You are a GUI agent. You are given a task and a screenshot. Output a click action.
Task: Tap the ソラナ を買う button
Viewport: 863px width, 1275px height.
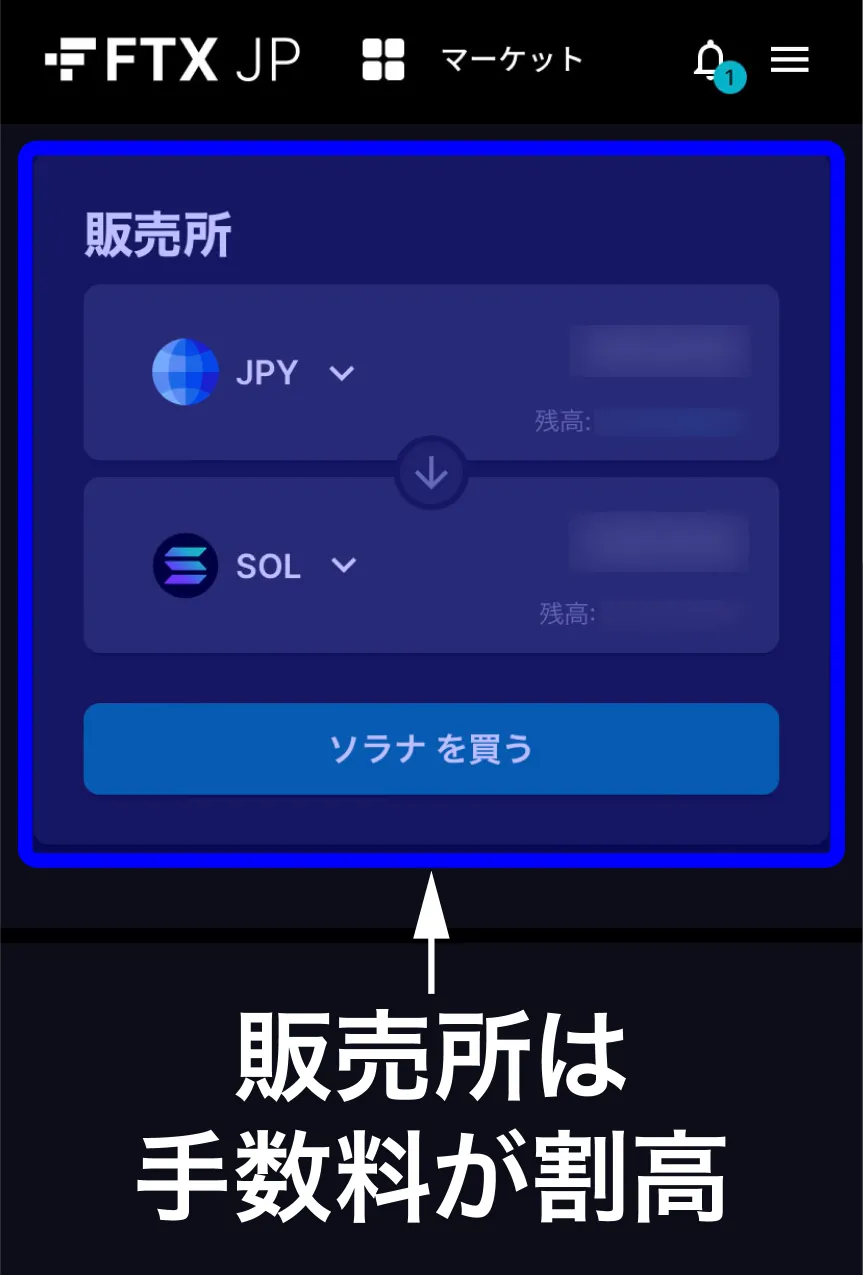click(431, 749)
